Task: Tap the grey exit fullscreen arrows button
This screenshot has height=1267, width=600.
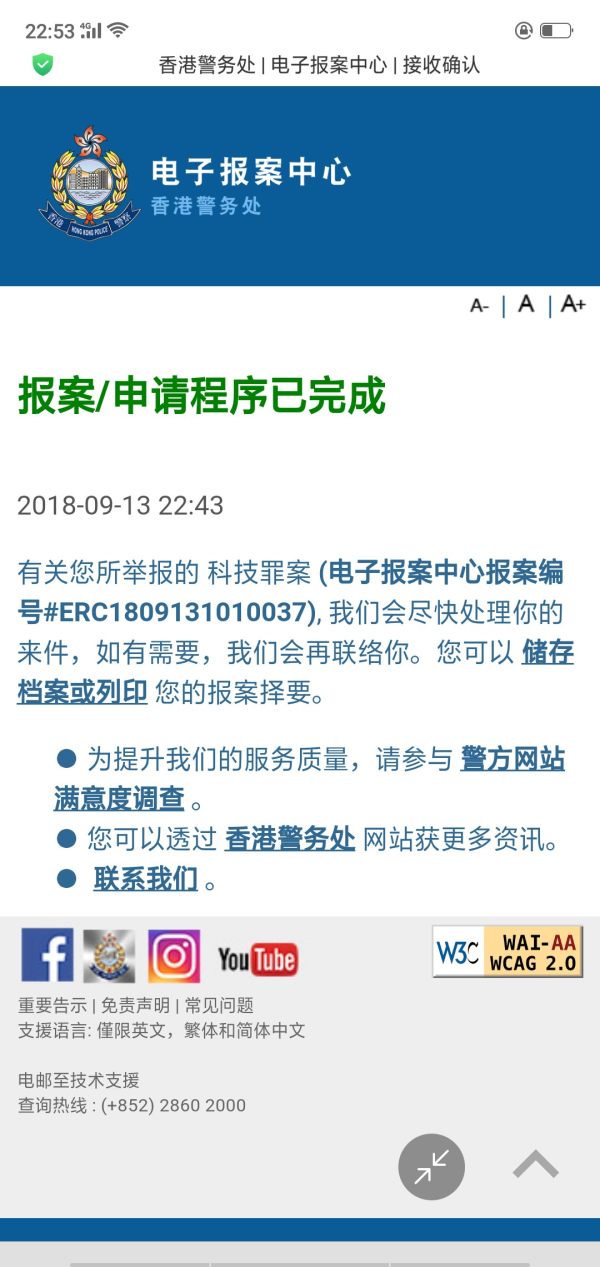Action: point(432,1166)
